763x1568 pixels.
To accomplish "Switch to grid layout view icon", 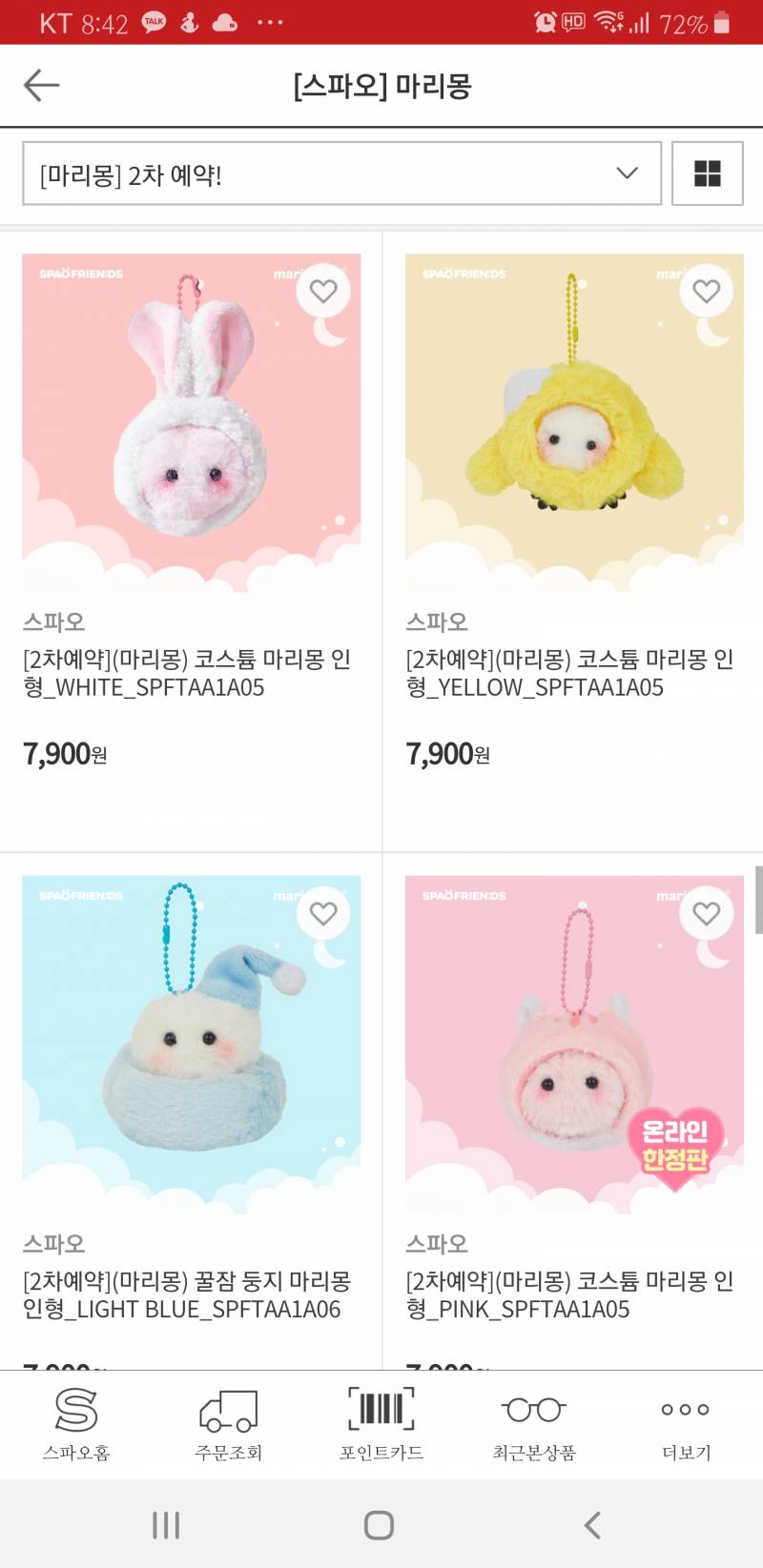I will coord(707,173).
